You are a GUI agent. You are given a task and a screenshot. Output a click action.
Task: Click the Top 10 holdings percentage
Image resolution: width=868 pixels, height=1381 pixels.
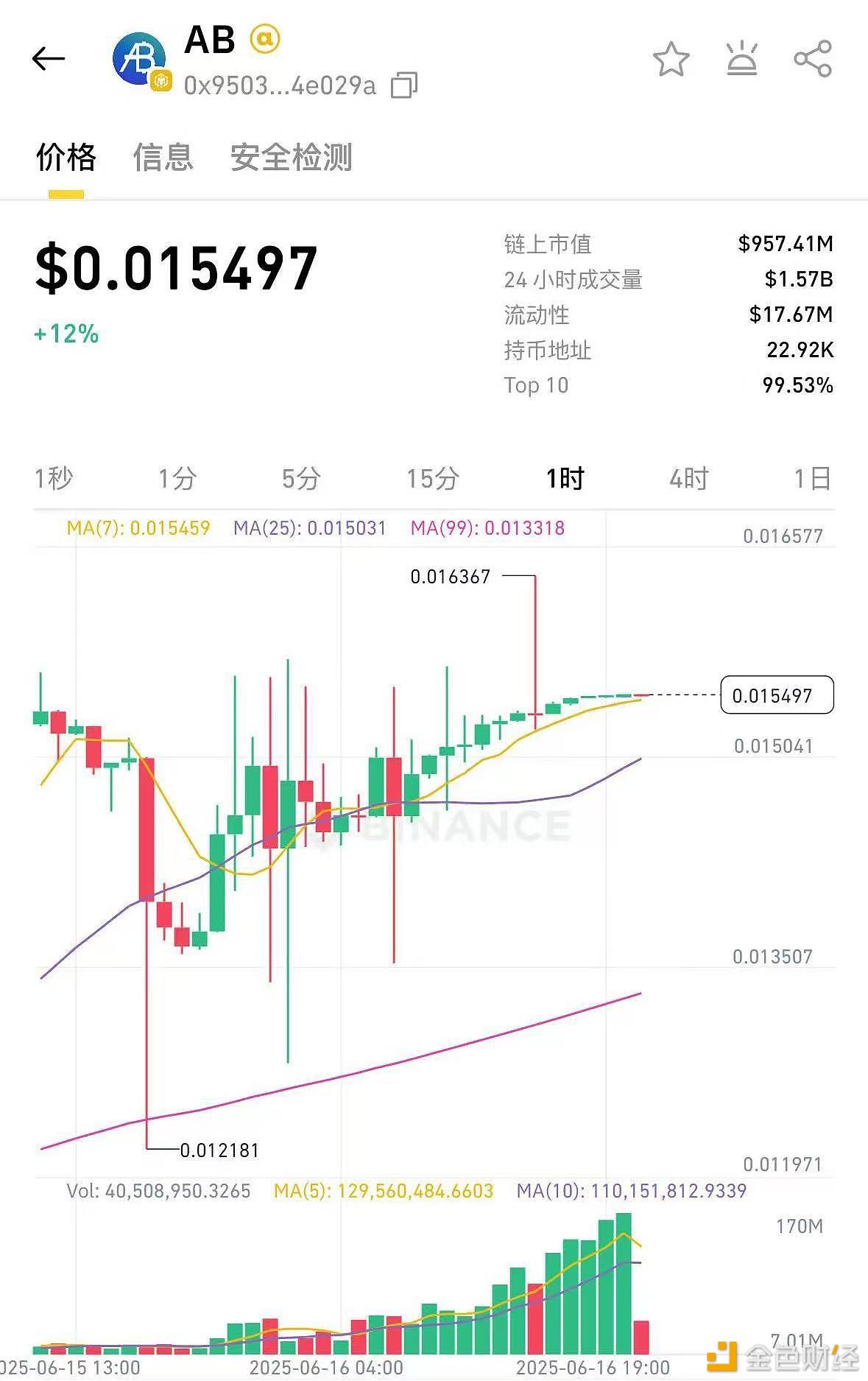(797, 384)
